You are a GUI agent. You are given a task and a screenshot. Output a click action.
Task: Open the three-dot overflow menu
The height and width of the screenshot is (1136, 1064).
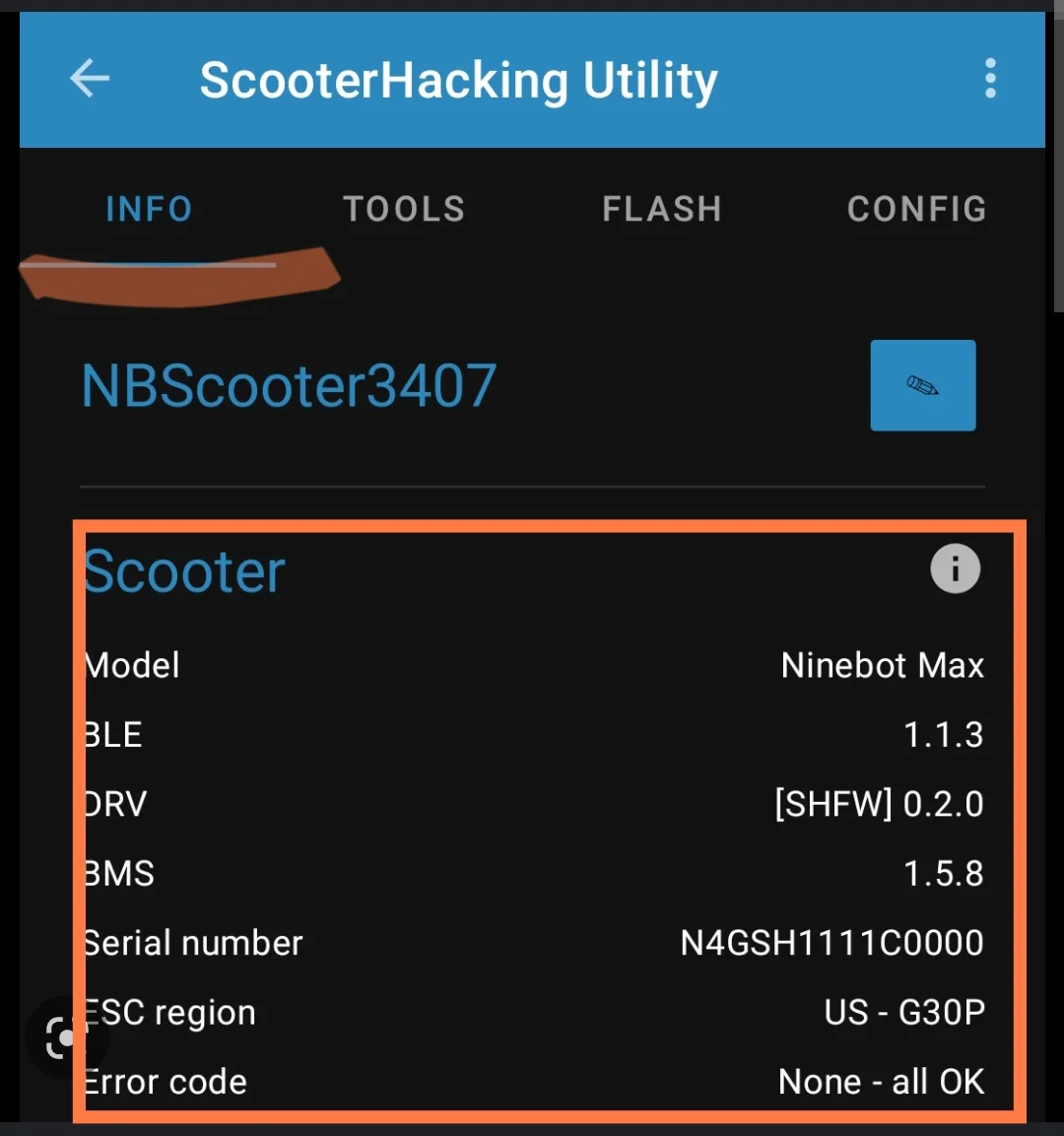[x=990, y=79]
